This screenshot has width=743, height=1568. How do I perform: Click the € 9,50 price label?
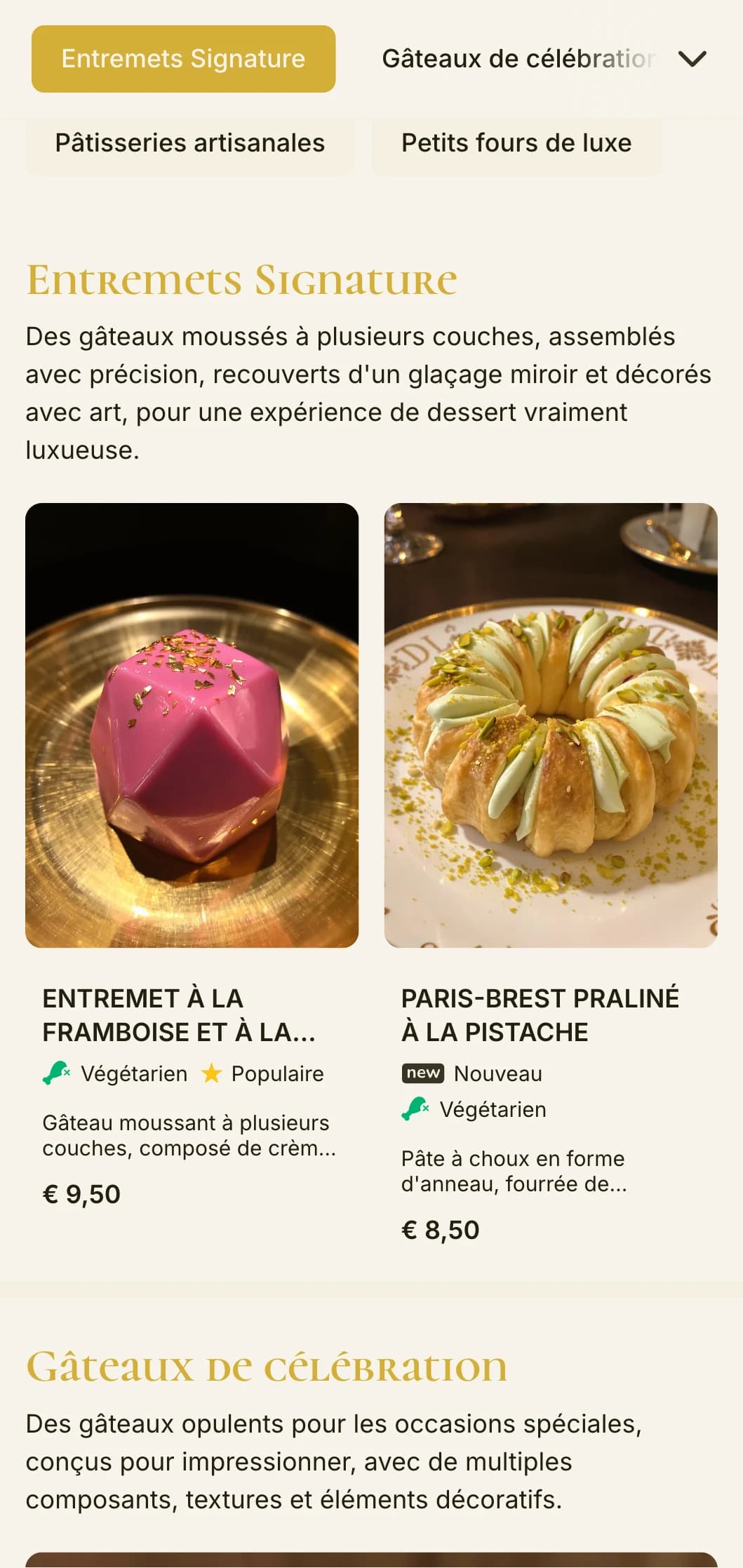82,1193
